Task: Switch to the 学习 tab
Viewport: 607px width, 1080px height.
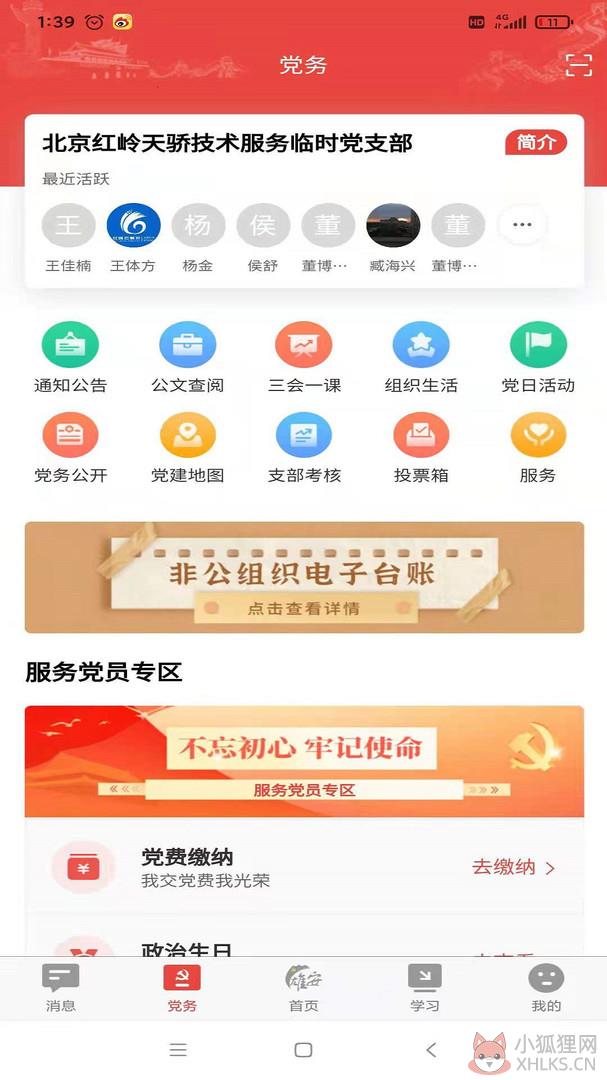Action: pos(424,988)
